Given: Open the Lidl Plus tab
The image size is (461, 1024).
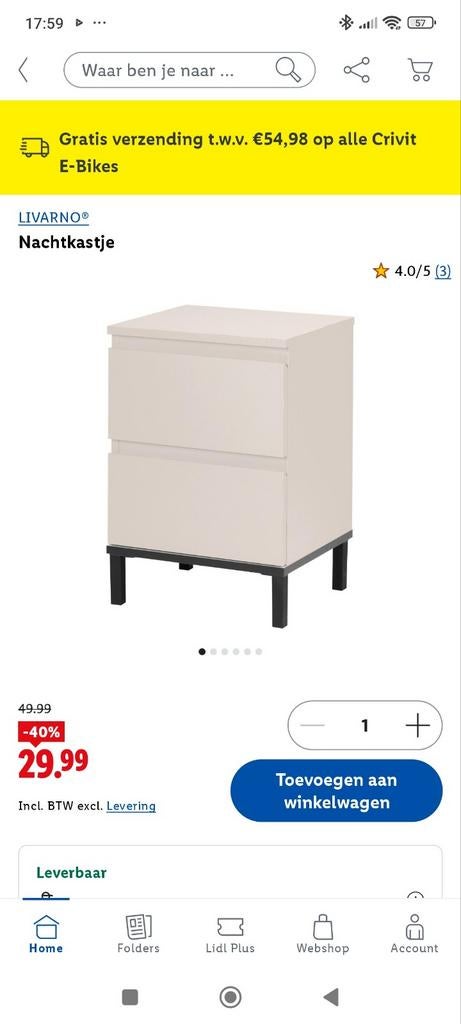Looking at the screenshot, I should pos(230,934).
